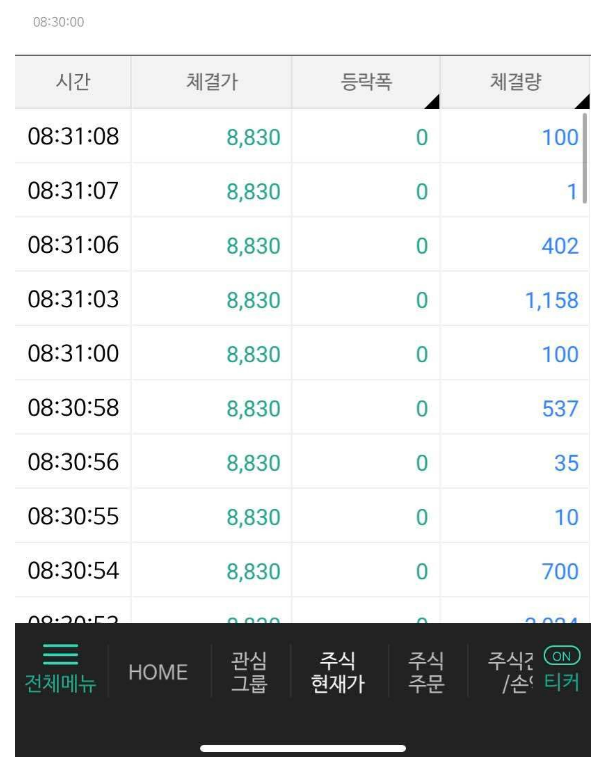Tap the 등락폭 column header
This screenshot has width=604, height=757.
point(366,82)
